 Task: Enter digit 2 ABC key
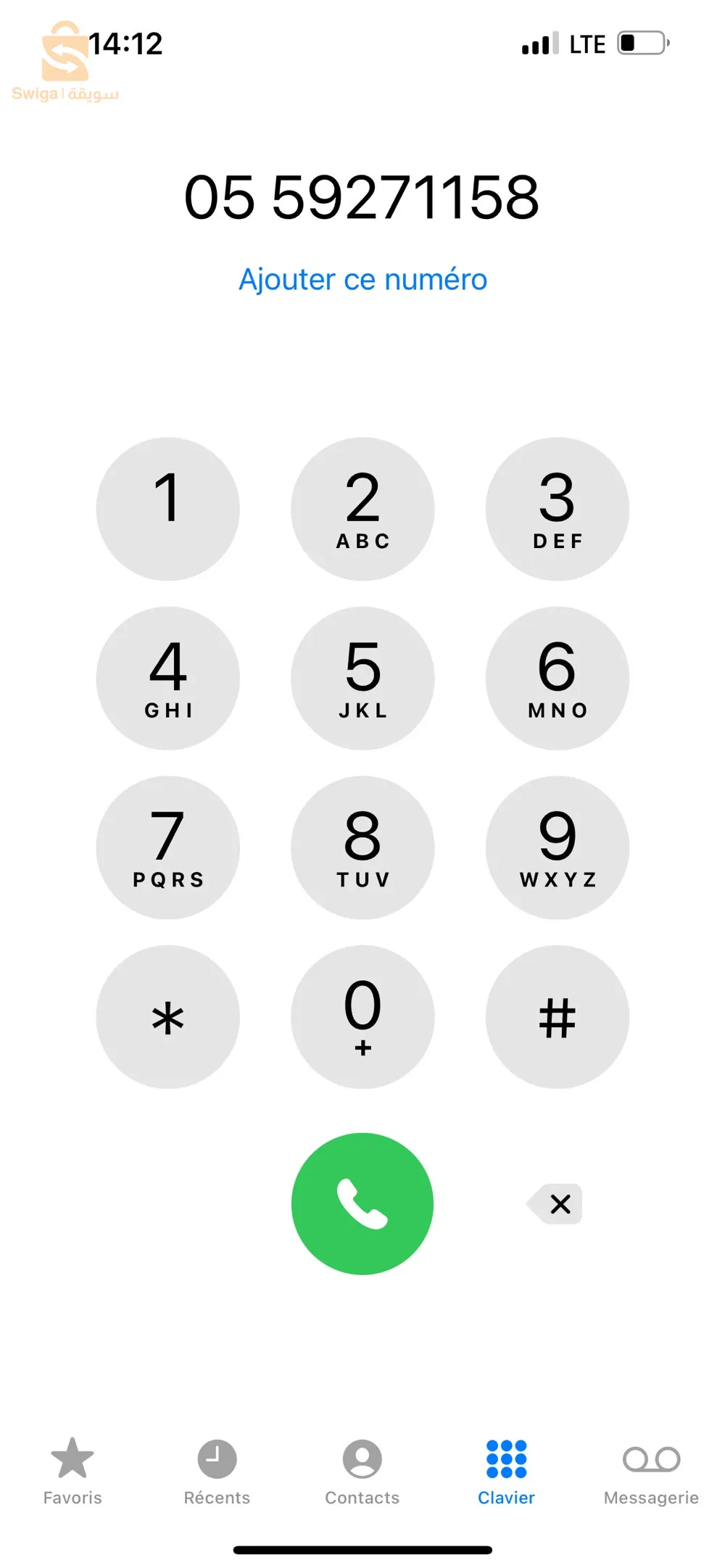[362, 509]
